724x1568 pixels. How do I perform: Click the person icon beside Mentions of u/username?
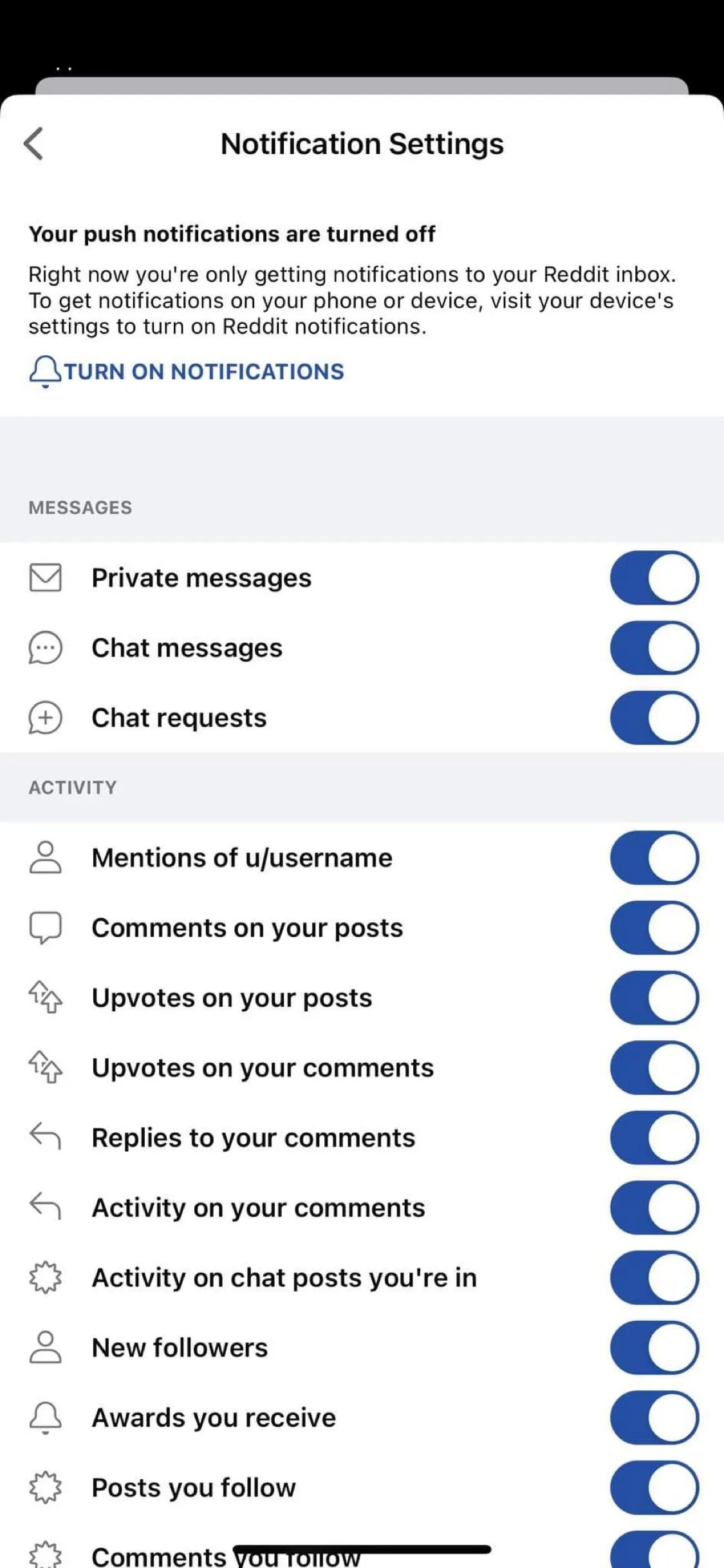click(45, 857)
